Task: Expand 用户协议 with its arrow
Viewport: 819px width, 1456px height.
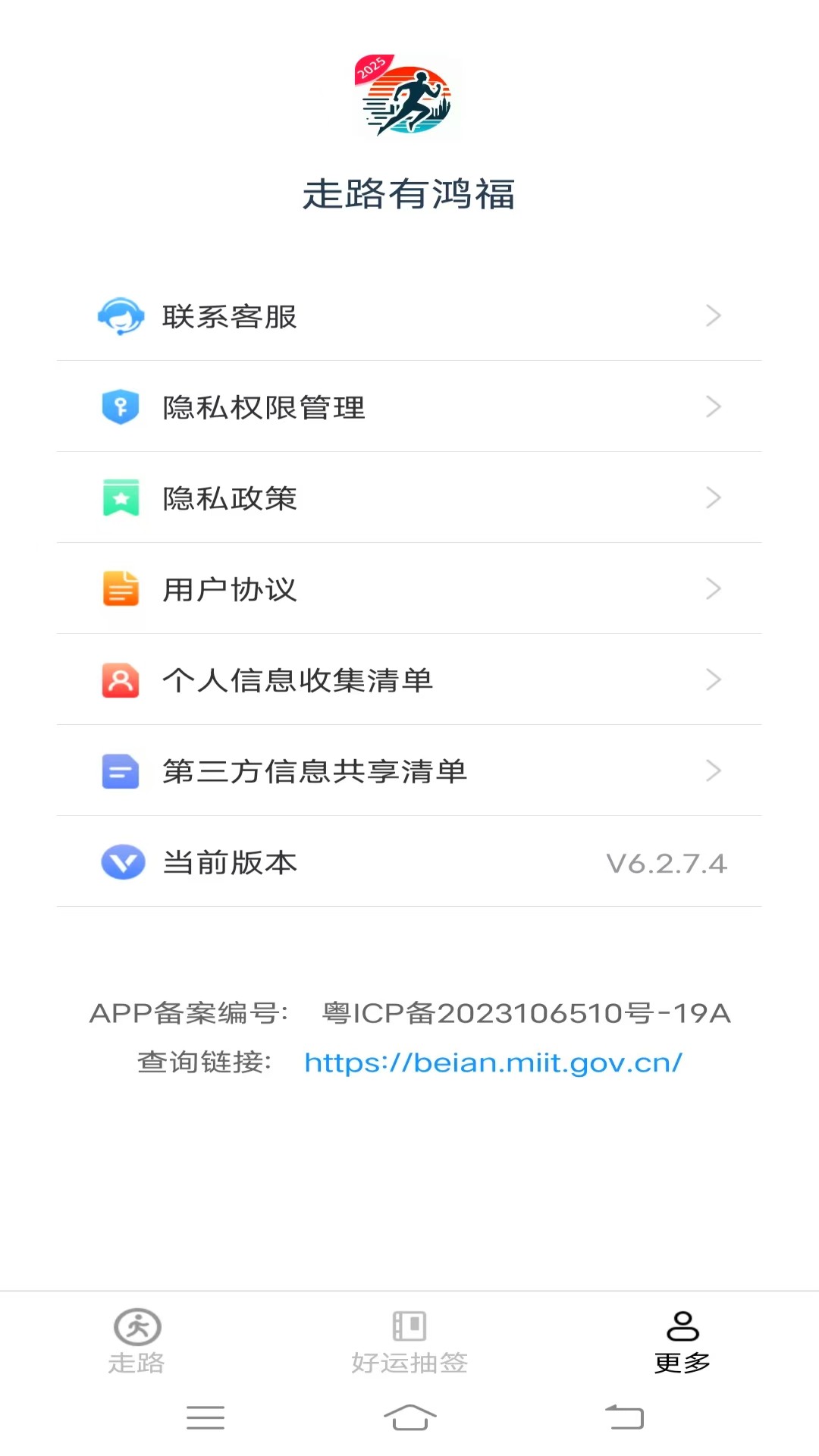Action: click(x=712, y=589)
